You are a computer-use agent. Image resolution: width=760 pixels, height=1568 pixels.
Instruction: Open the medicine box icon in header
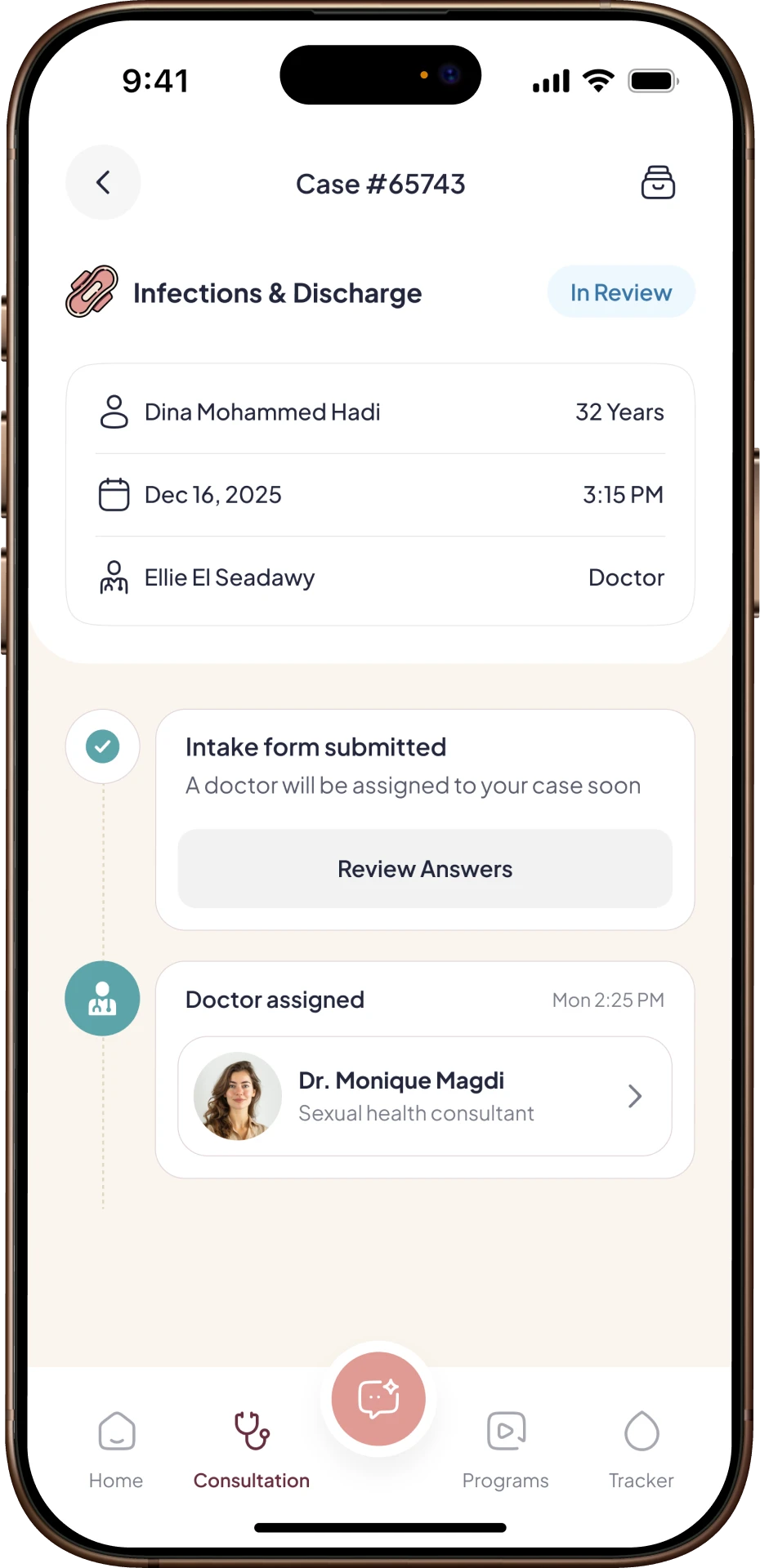[658, 182]
